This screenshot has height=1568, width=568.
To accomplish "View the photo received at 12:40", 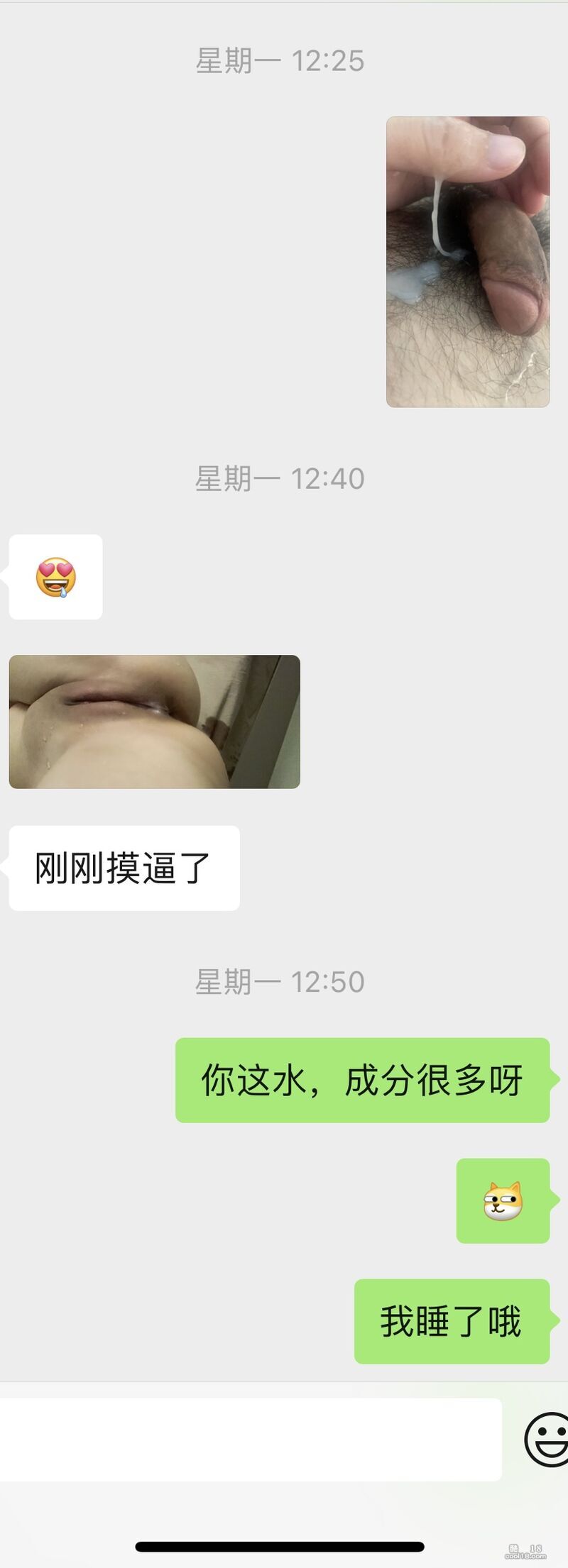I will (154, 722).
